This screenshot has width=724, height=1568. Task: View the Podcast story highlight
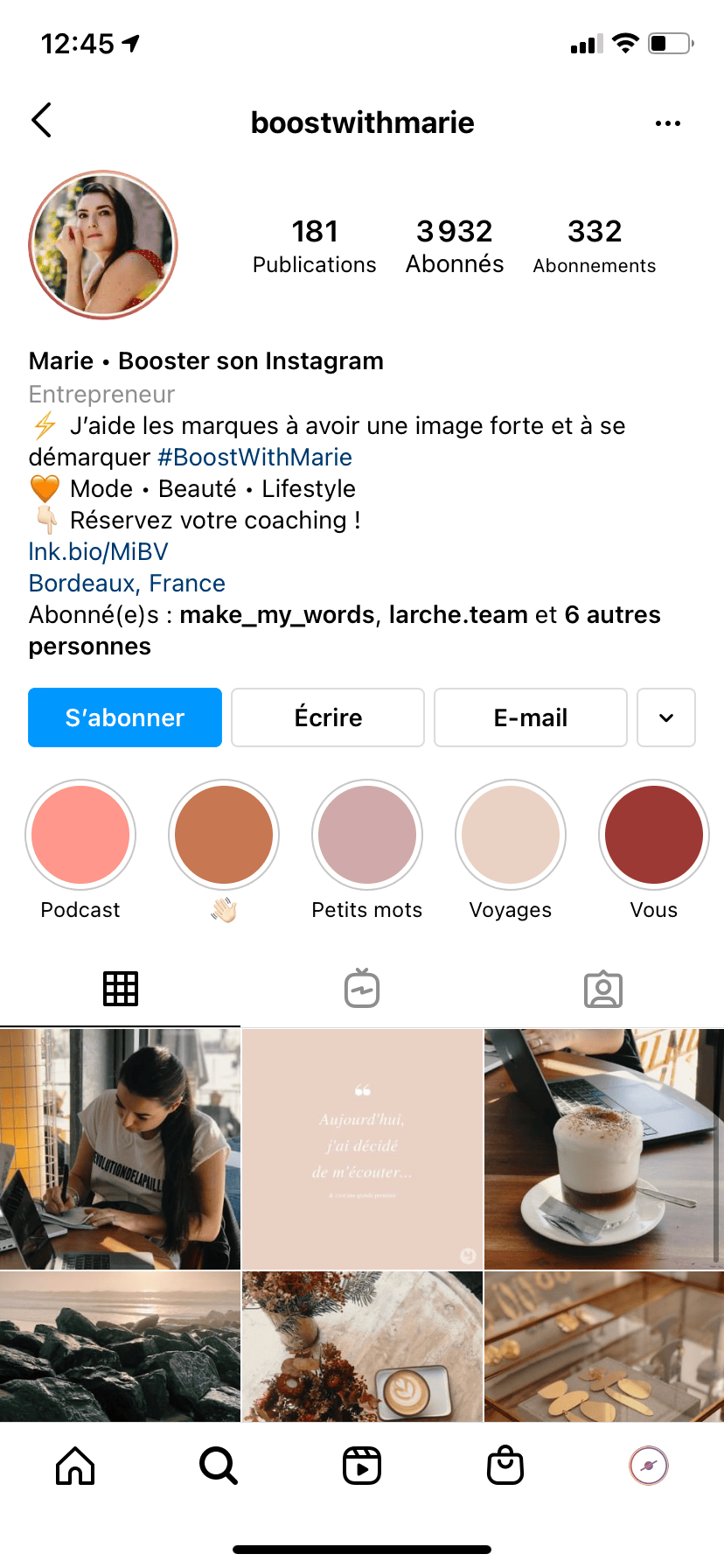[80, 835]
